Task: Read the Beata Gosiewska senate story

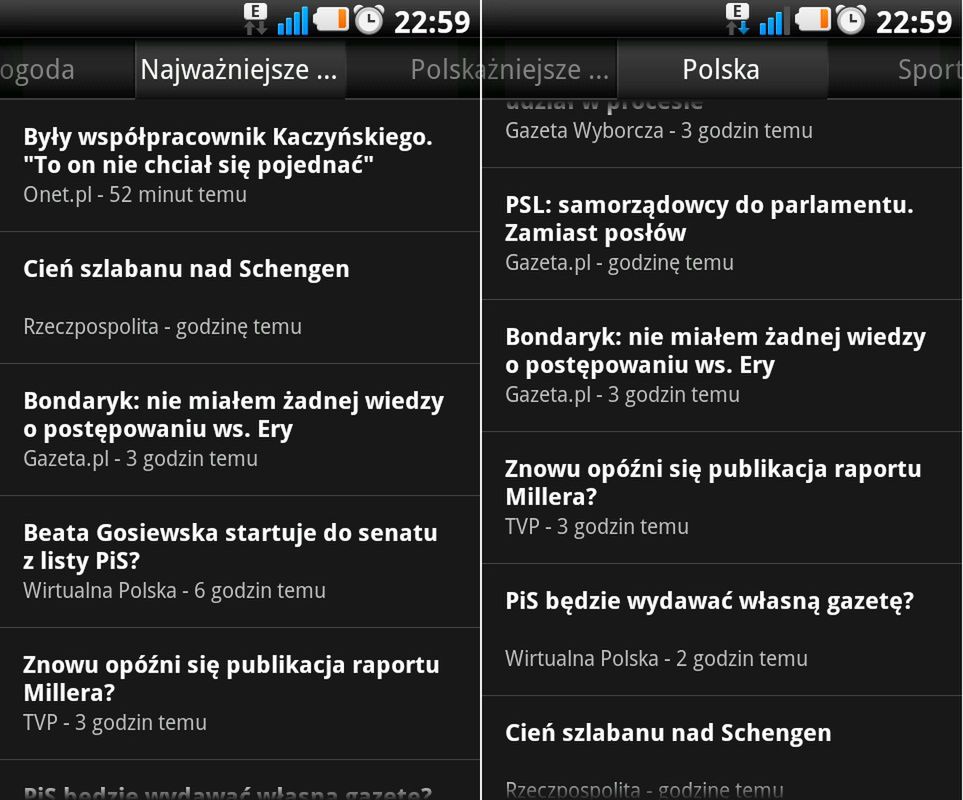Action: click(230, 560)
